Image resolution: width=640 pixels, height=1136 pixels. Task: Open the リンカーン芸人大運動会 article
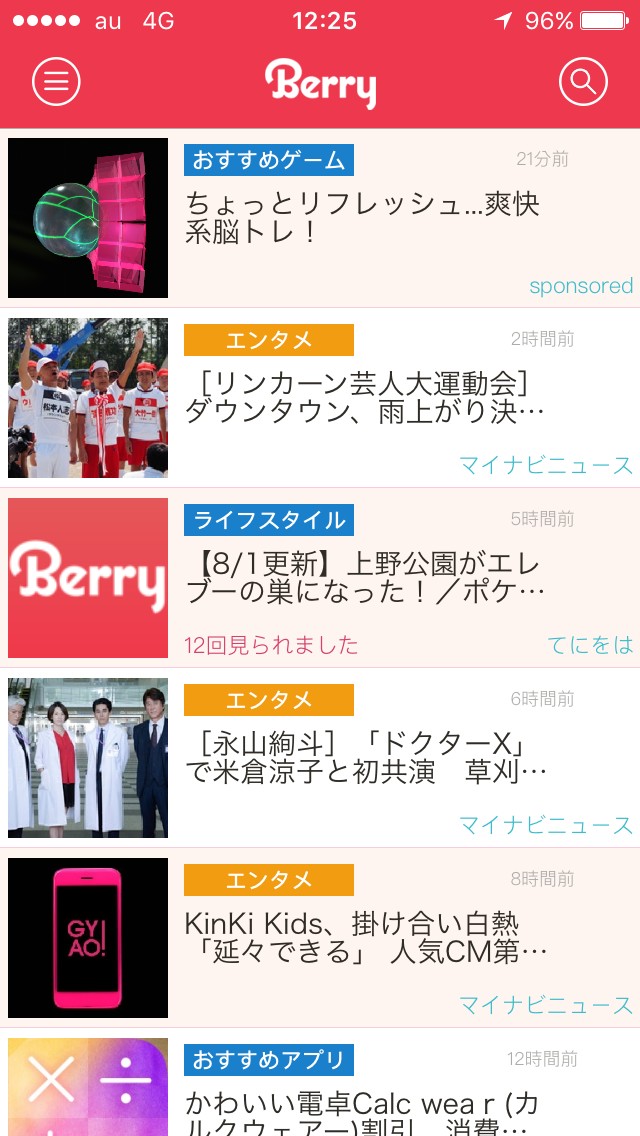(364, 398)
